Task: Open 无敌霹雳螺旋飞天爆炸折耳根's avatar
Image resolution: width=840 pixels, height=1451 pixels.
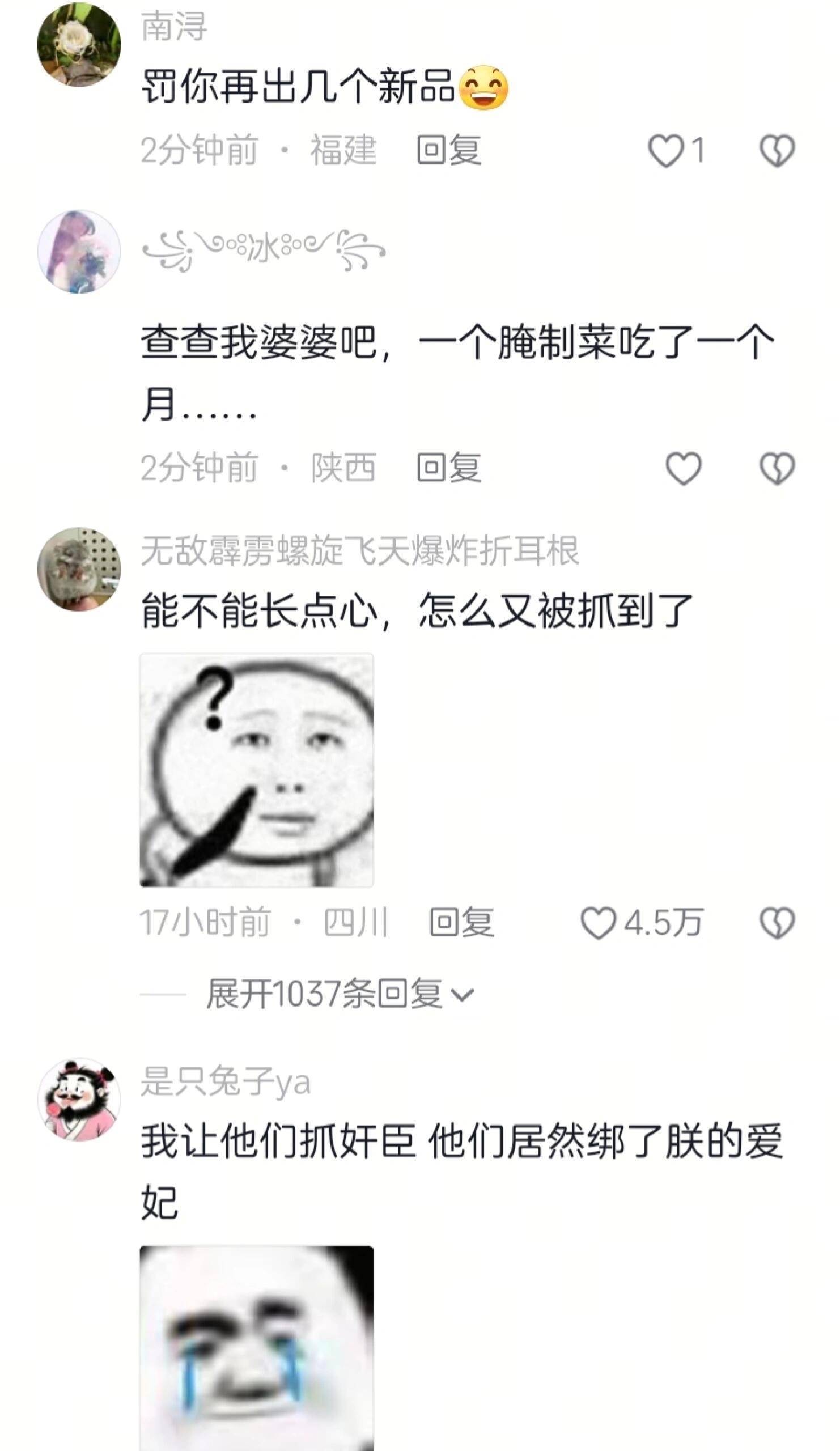Action: [79, 569]
